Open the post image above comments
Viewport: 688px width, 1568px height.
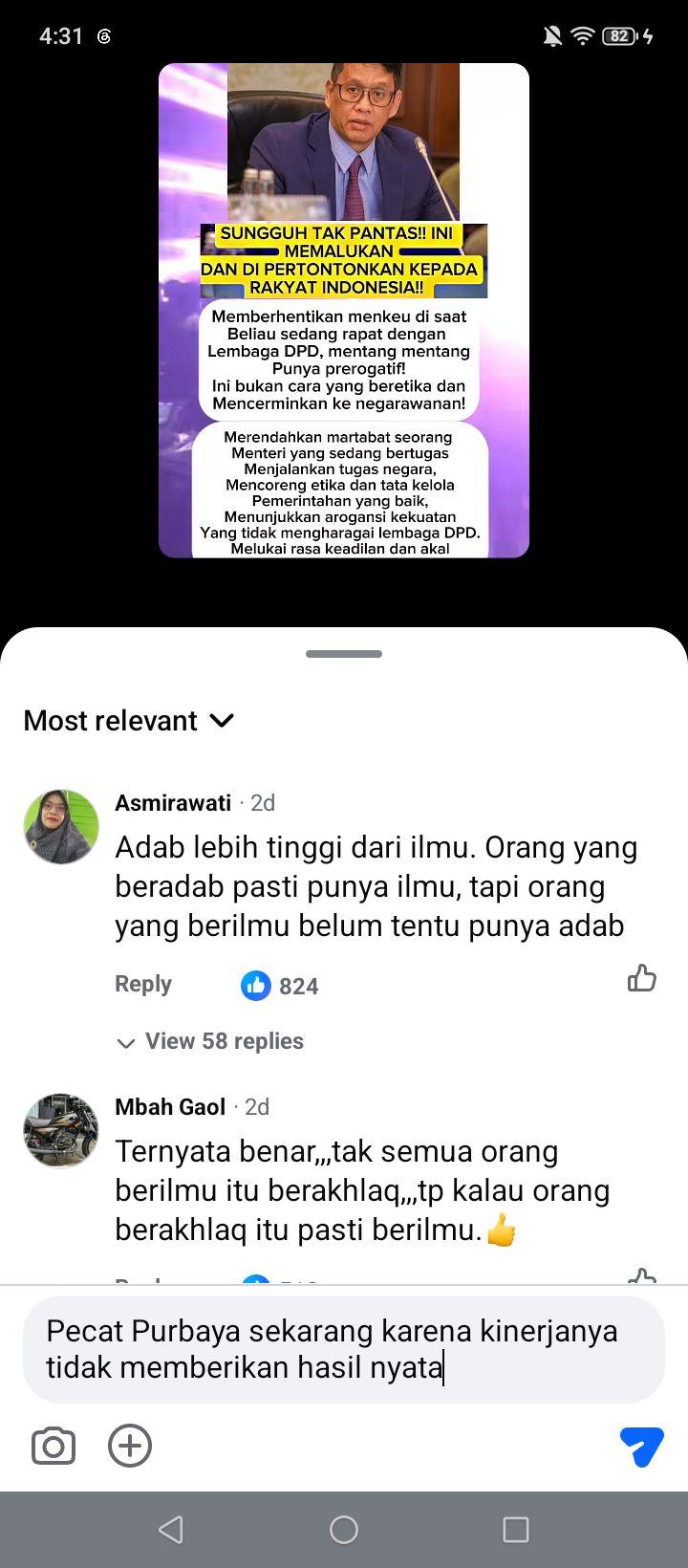point(344,311)
